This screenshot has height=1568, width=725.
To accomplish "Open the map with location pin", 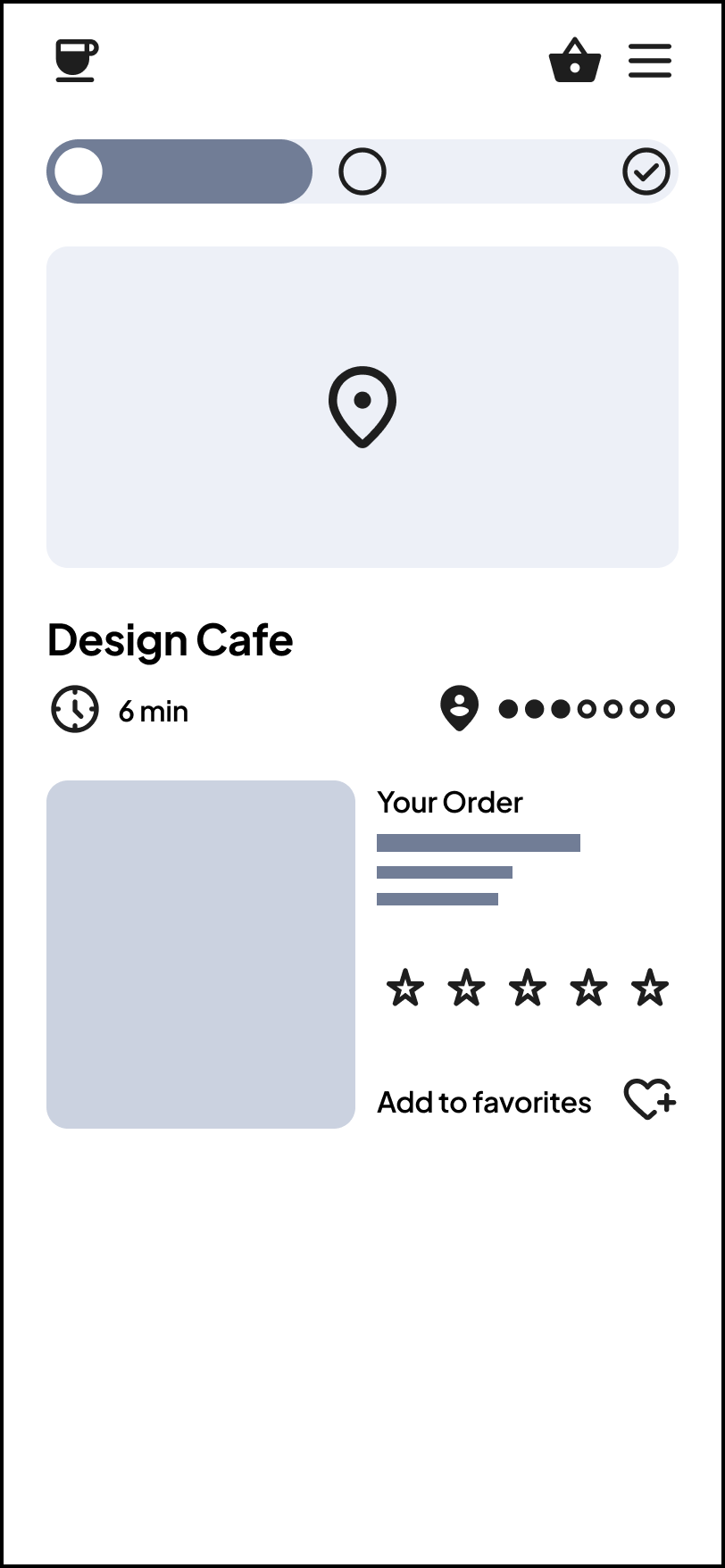I will [x=362, y=406].
